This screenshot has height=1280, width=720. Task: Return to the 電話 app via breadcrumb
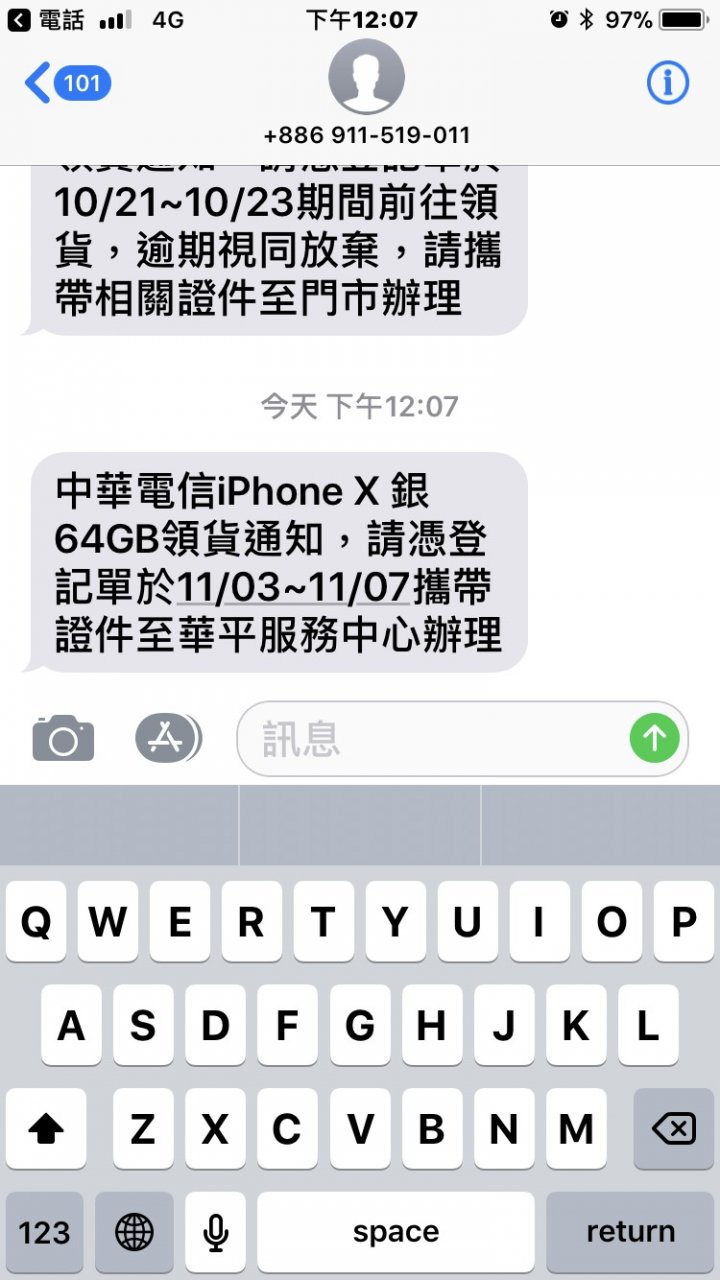pyautogui.click(x=48, y=19)
